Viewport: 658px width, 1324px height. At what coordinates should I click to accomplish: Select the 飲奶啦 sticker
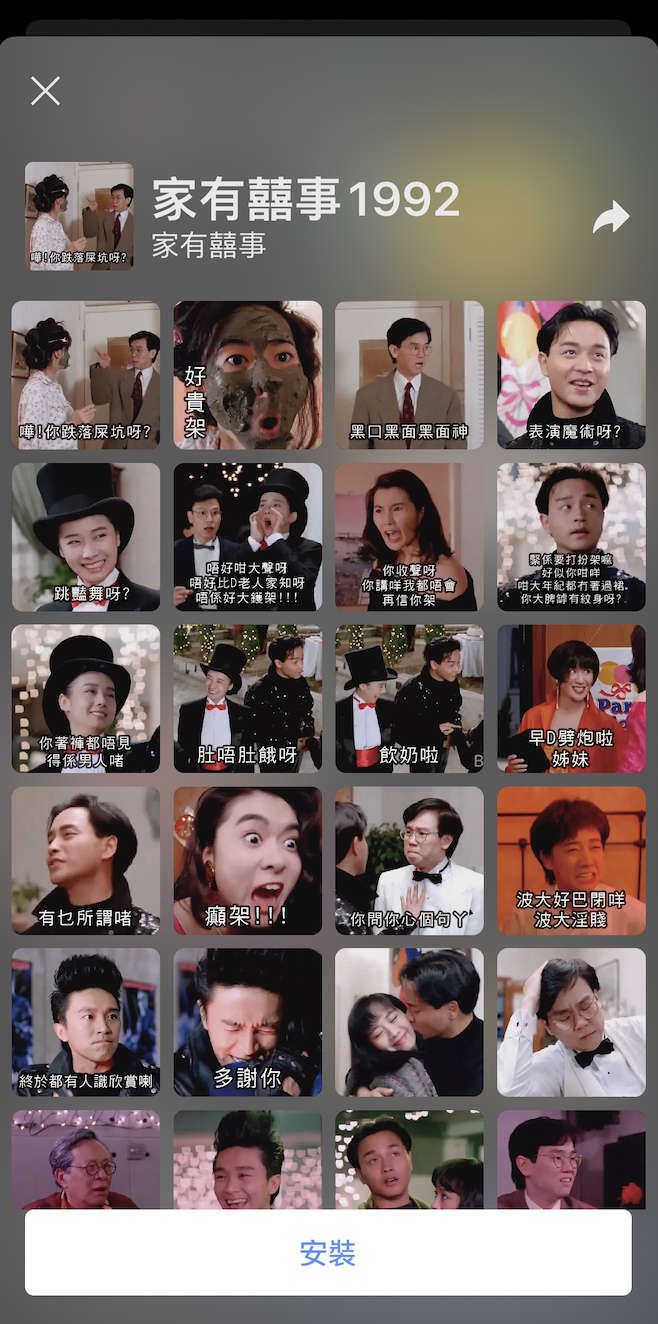tap(409, 698)
